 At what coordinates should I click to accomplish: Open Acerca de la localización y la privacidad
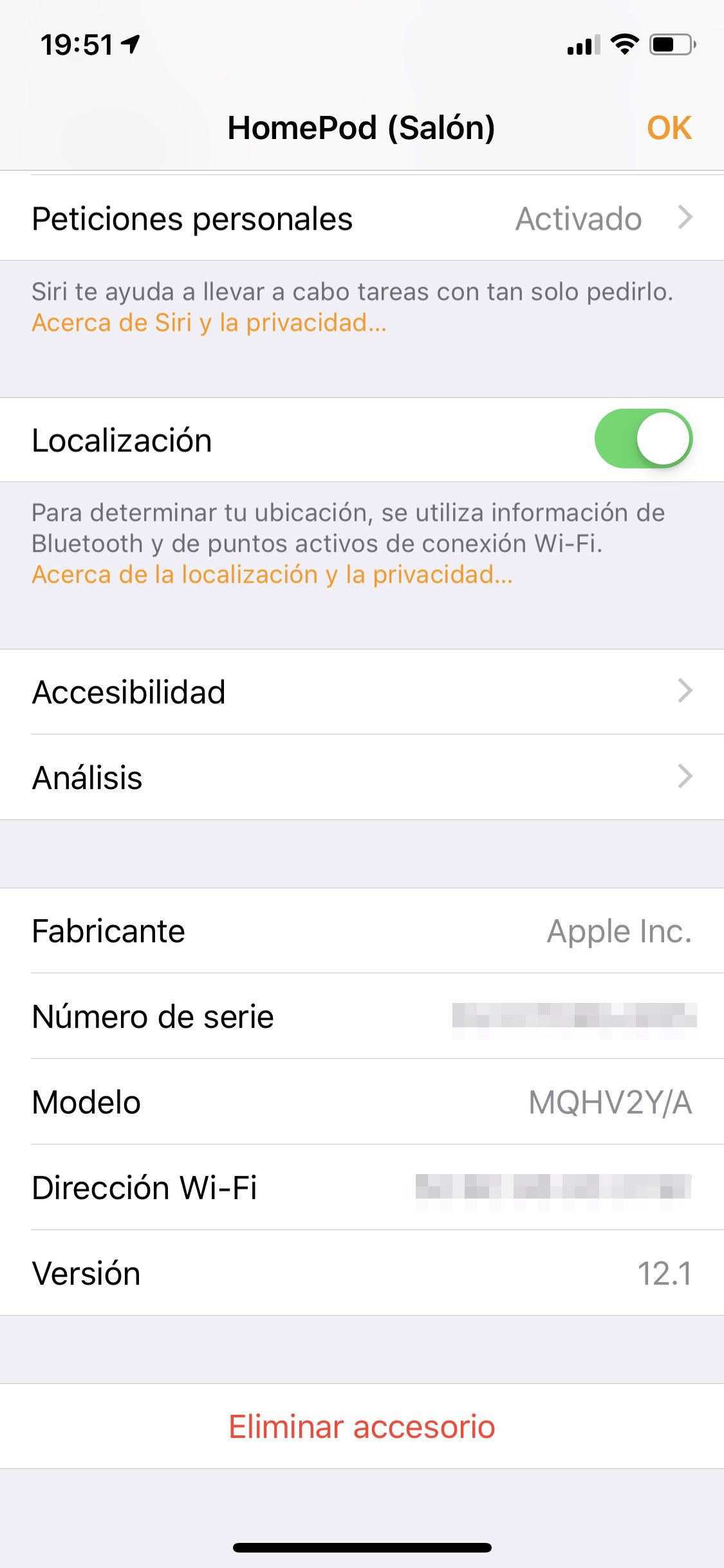pos(272,574)
